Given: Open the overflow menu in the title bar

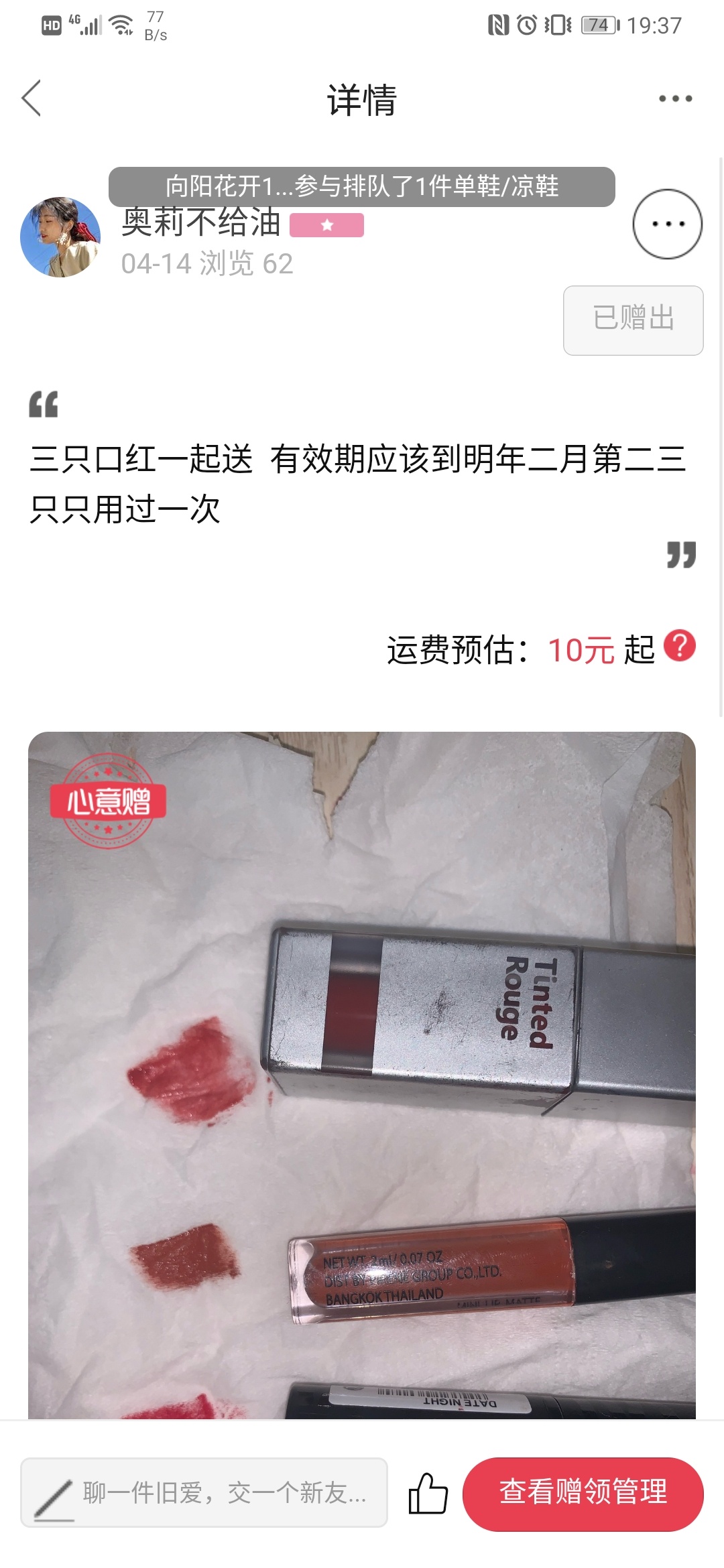Looking at the screenshot, I should pyautogui.click(x=675, y=99).
